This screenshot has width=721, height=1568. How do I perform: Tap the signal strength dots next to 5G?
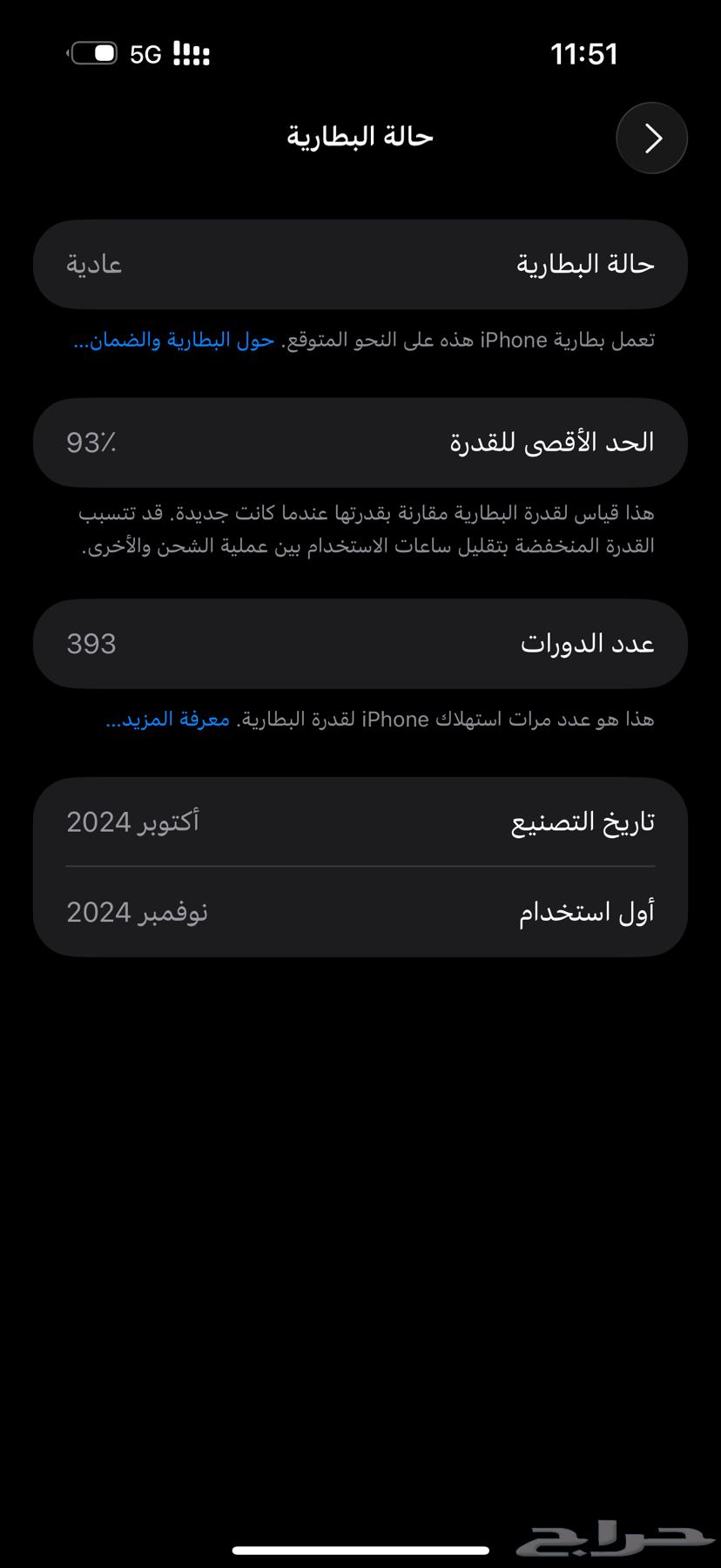click(193, 53)
